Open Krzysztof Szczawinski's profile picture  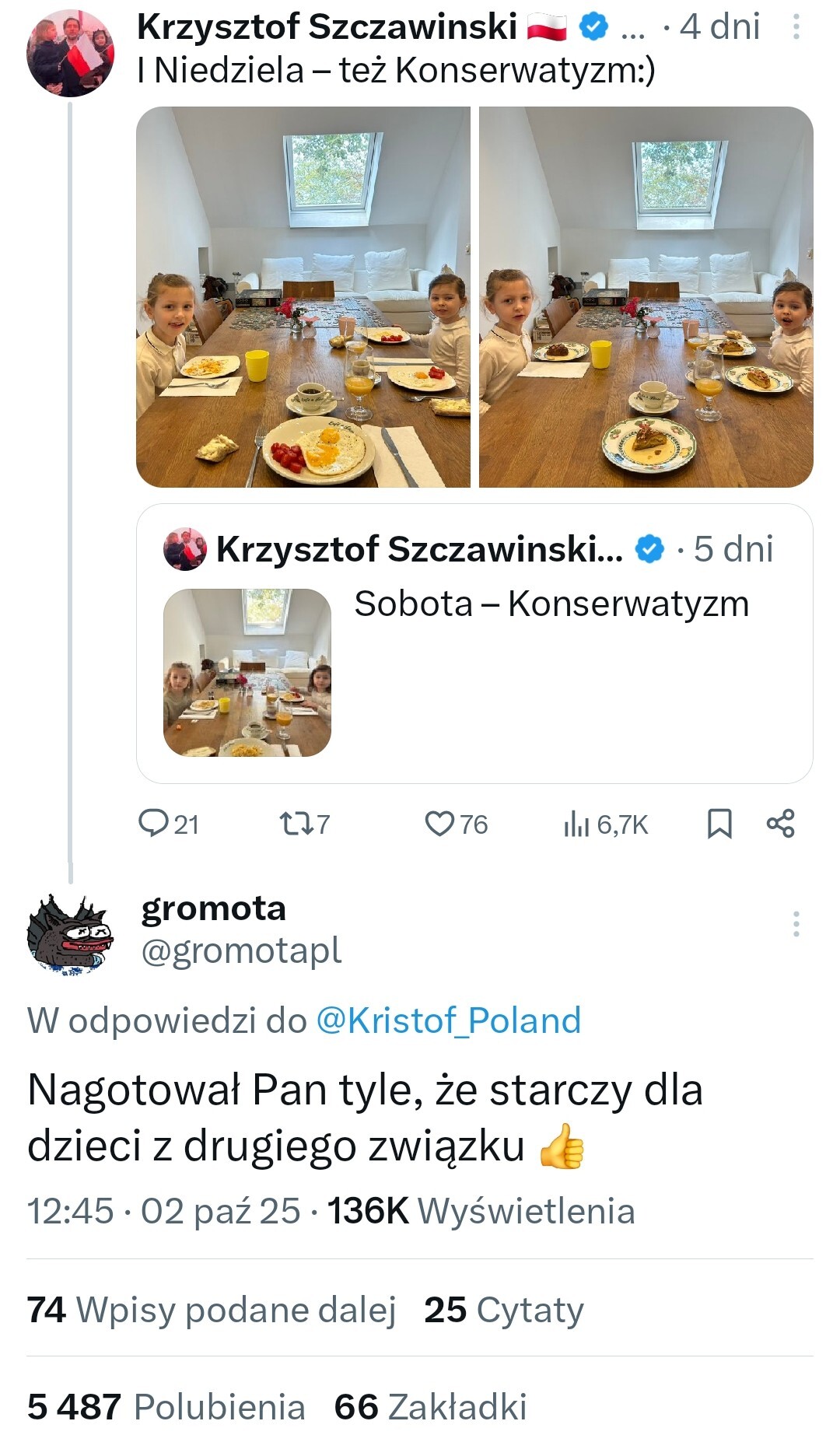[x=70, y=54]
